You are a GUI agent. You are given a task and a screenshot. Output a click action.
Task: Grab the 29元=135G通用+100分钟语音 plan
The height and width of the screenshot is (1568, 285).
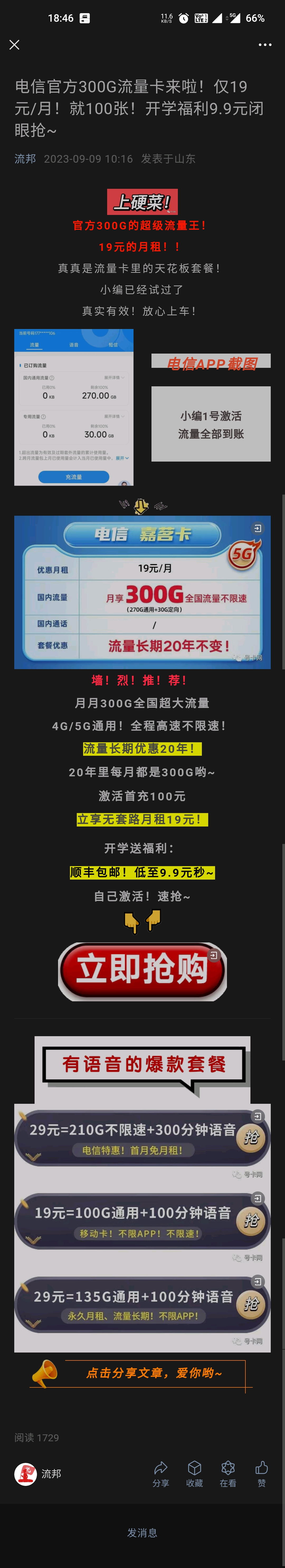coord(251,1304)
